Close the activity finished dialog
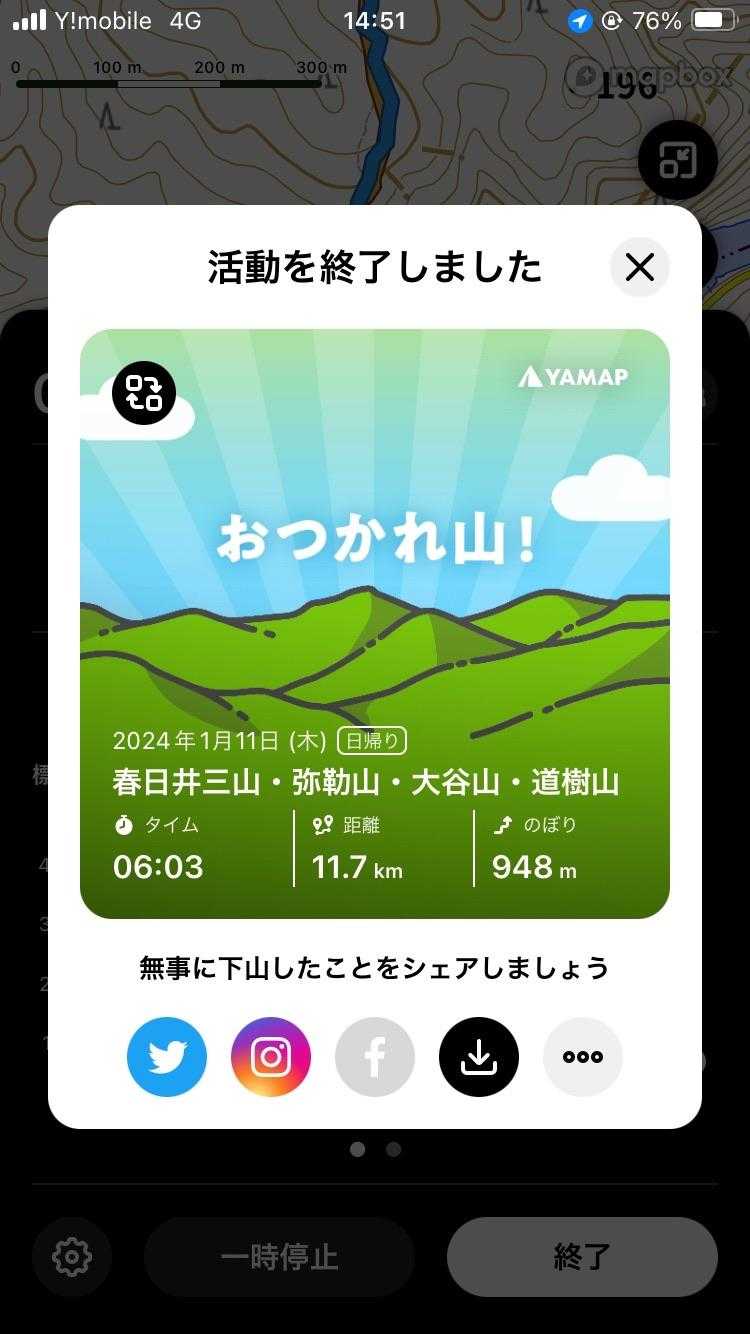 [639, 267]
